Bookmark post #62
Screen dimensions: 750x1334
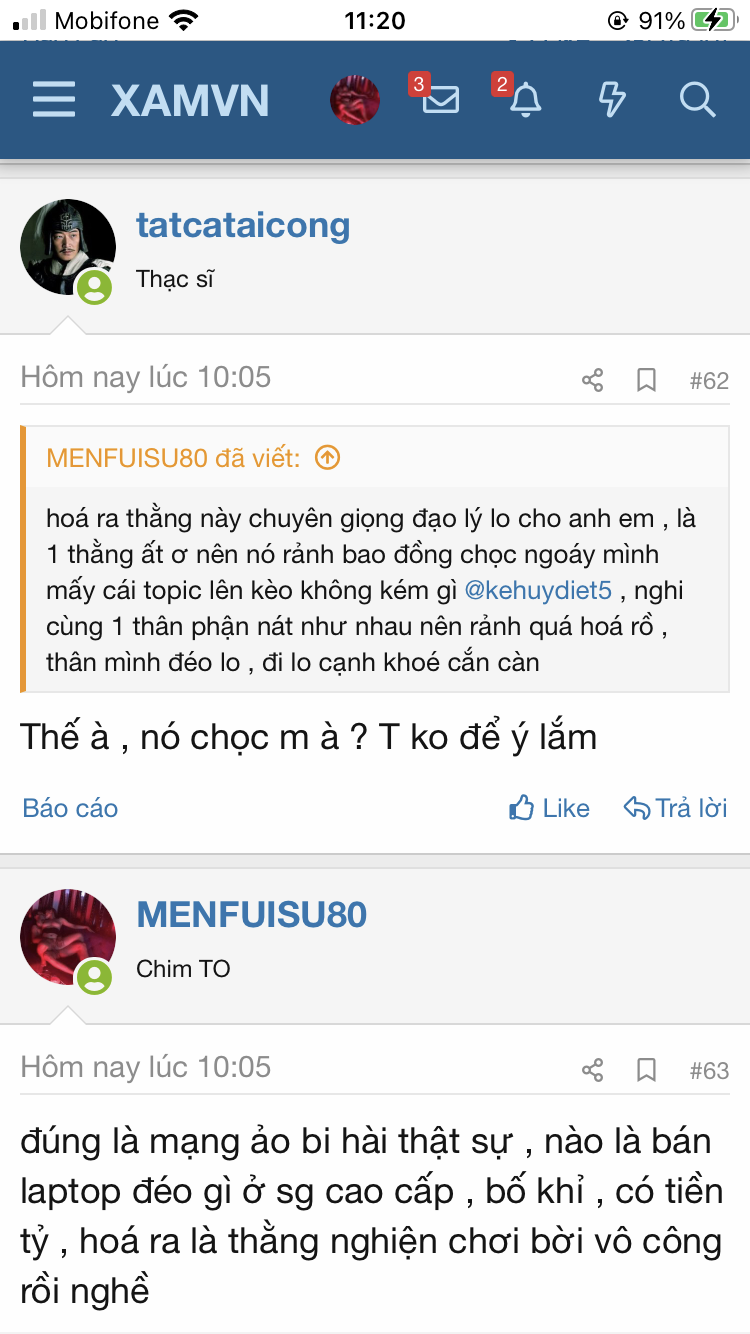point(647,380)
